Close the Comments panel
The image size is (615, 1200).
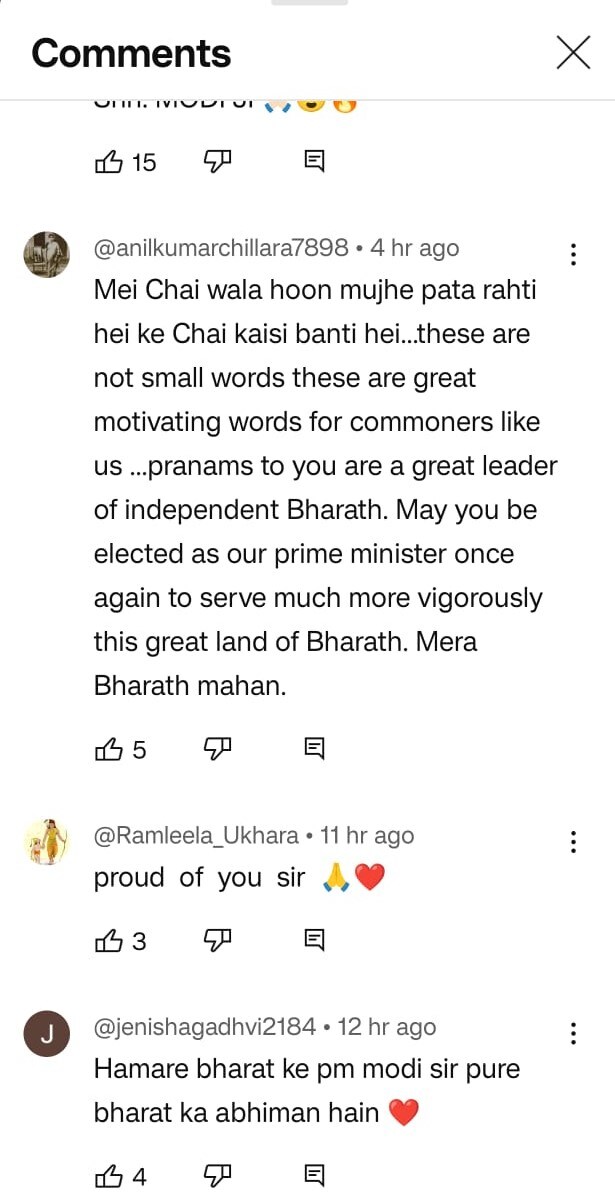coord(573,52)
